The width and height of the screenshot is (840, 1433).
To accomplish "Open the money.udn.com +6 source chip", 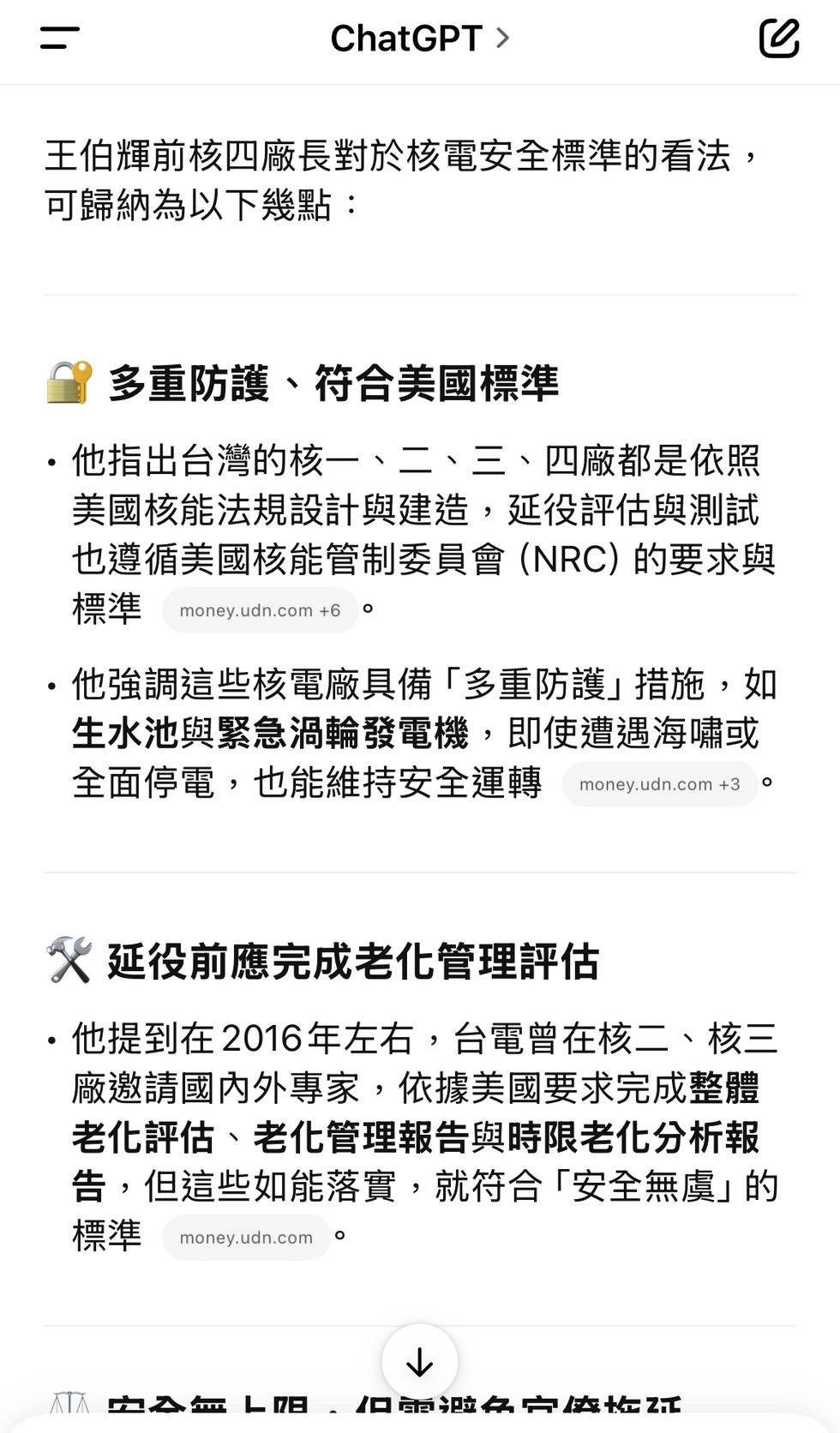I will coord(260,610).
